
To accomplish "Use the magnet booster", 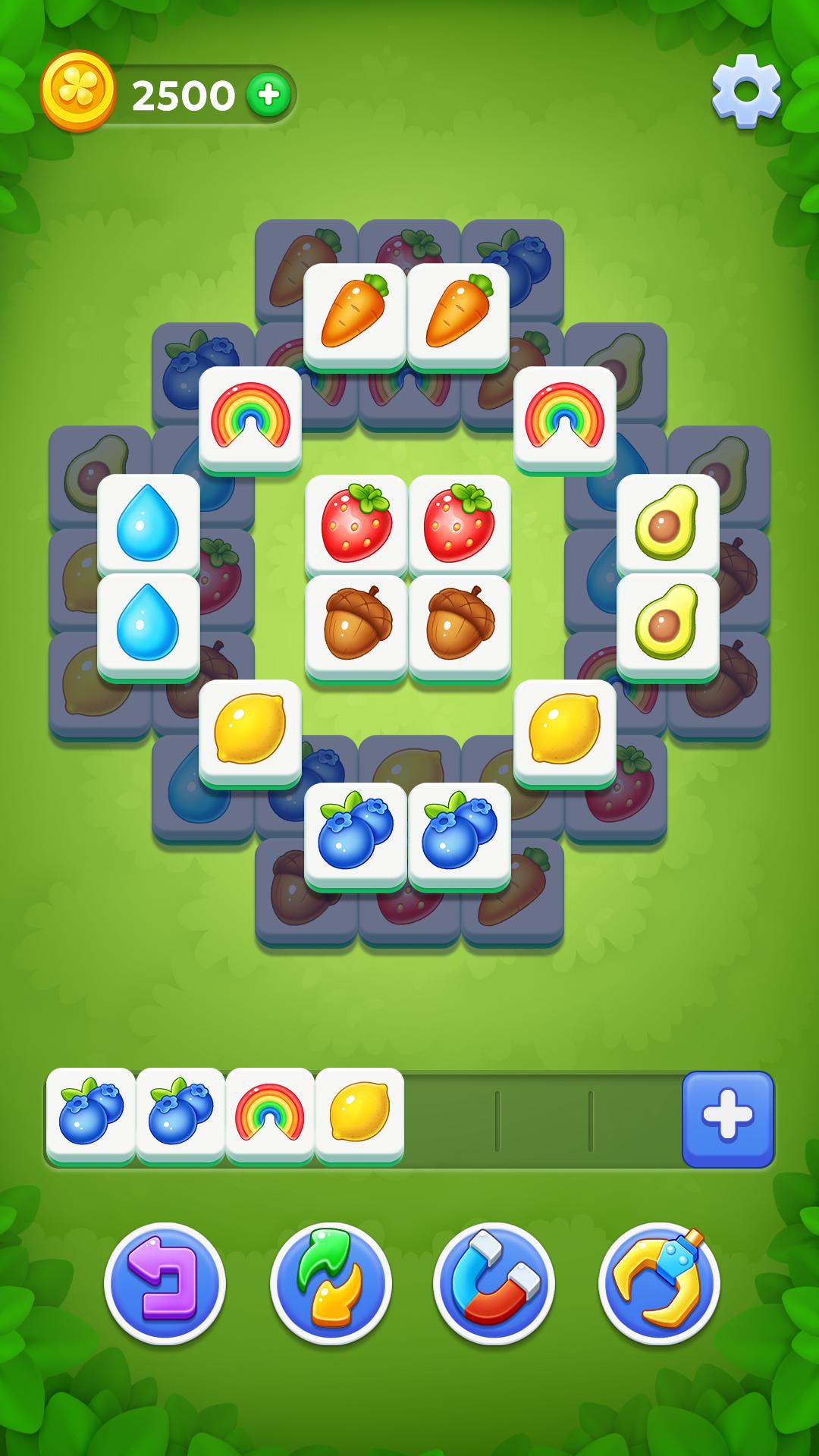I will [494, 1283].
